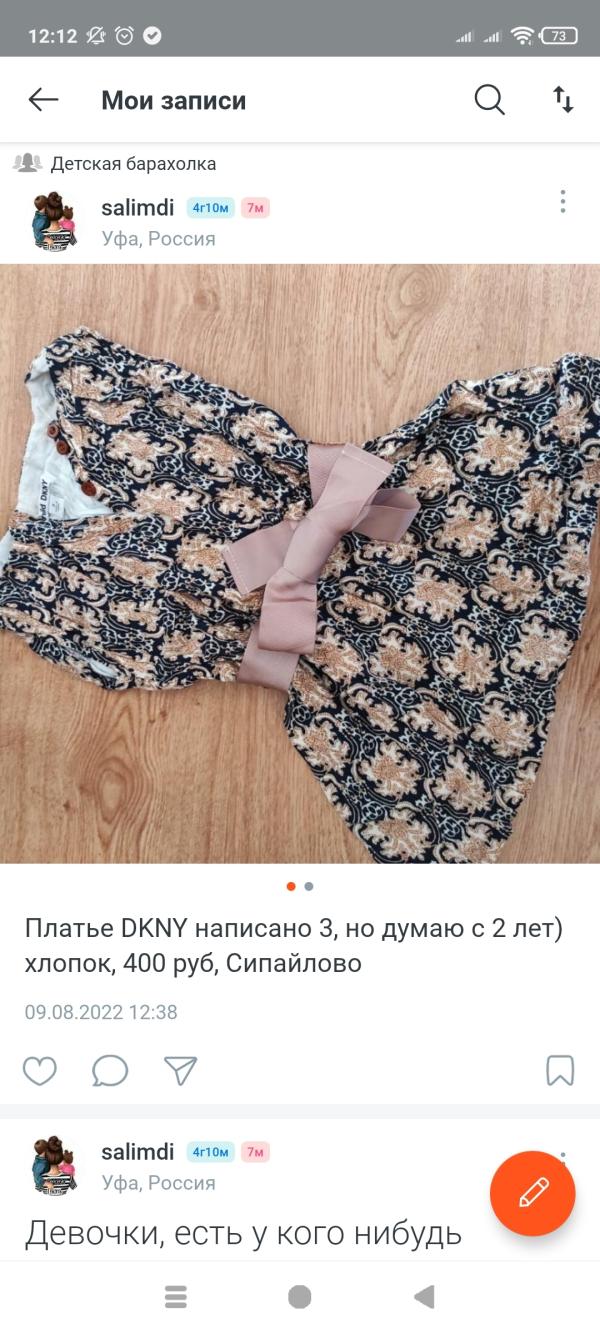Open the sort order arrows icon

point(564,100)
